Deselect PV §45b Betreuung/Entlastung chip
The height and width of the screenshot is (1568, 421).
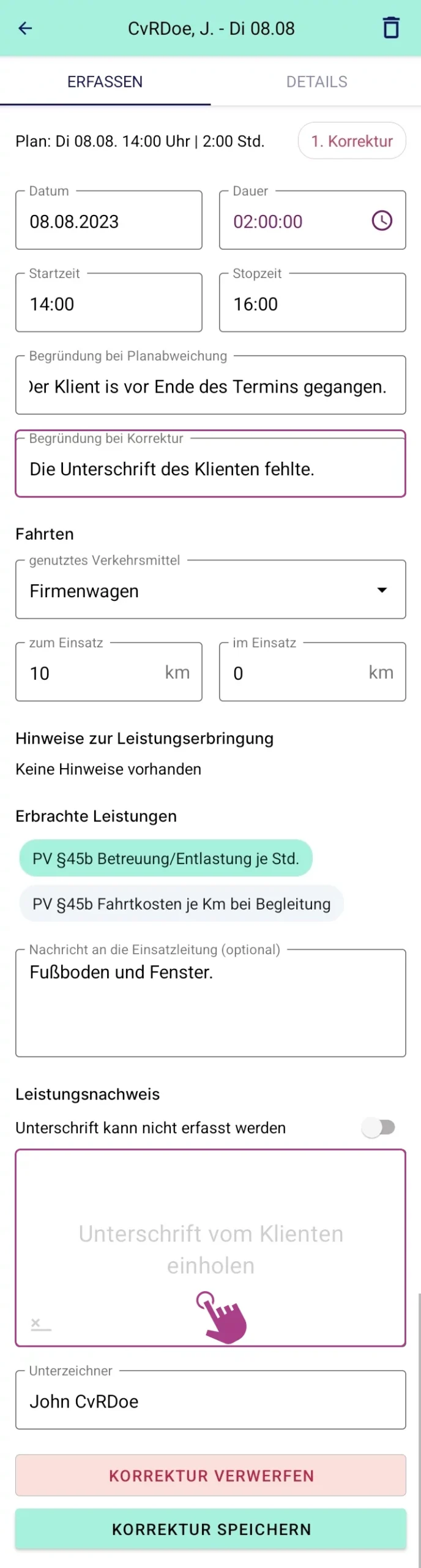point(166,858)
